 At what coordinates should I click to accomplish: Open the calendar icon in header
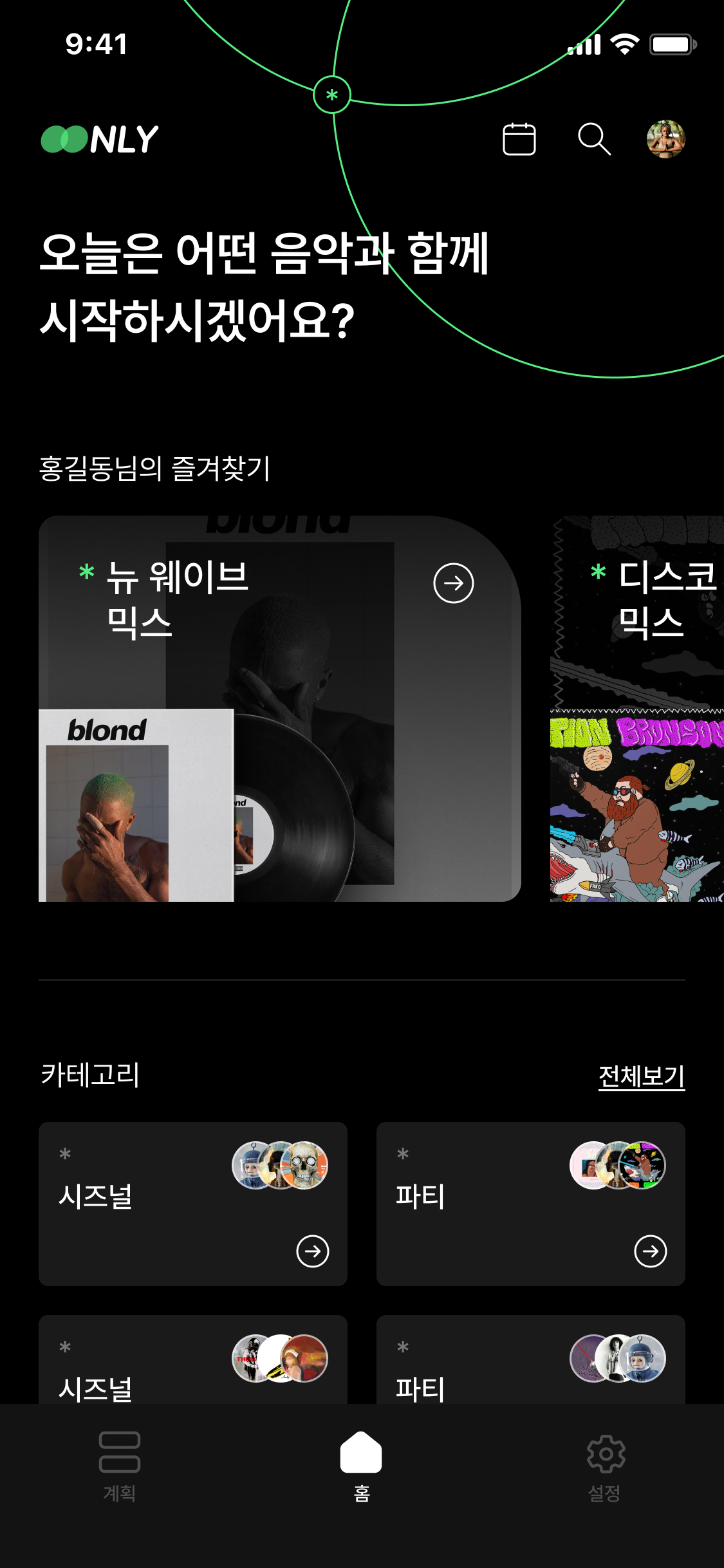[519, 139]
